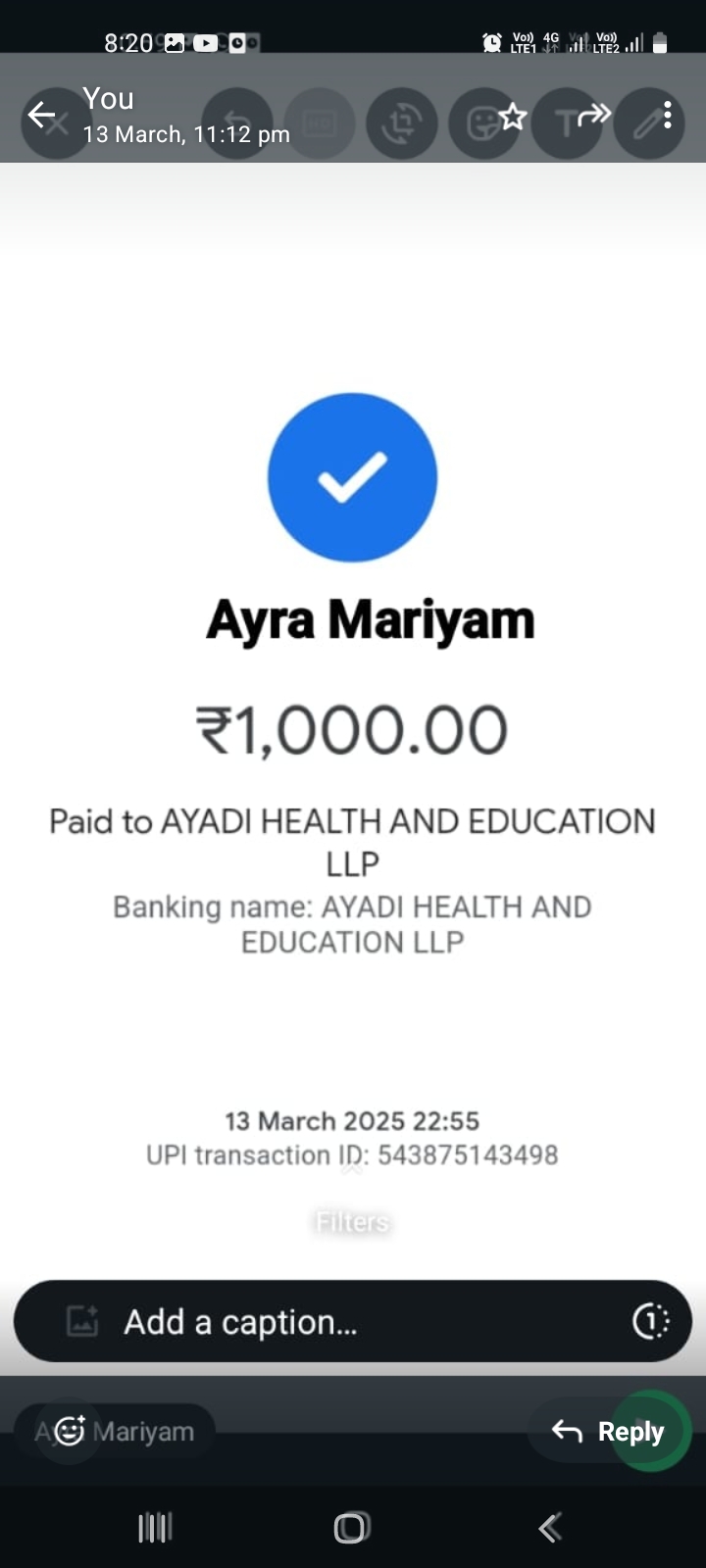Tap the Add a caption field
The height and width of the screenshot is (1568, 706).
pyautogui.click(x=353, y=1322)
